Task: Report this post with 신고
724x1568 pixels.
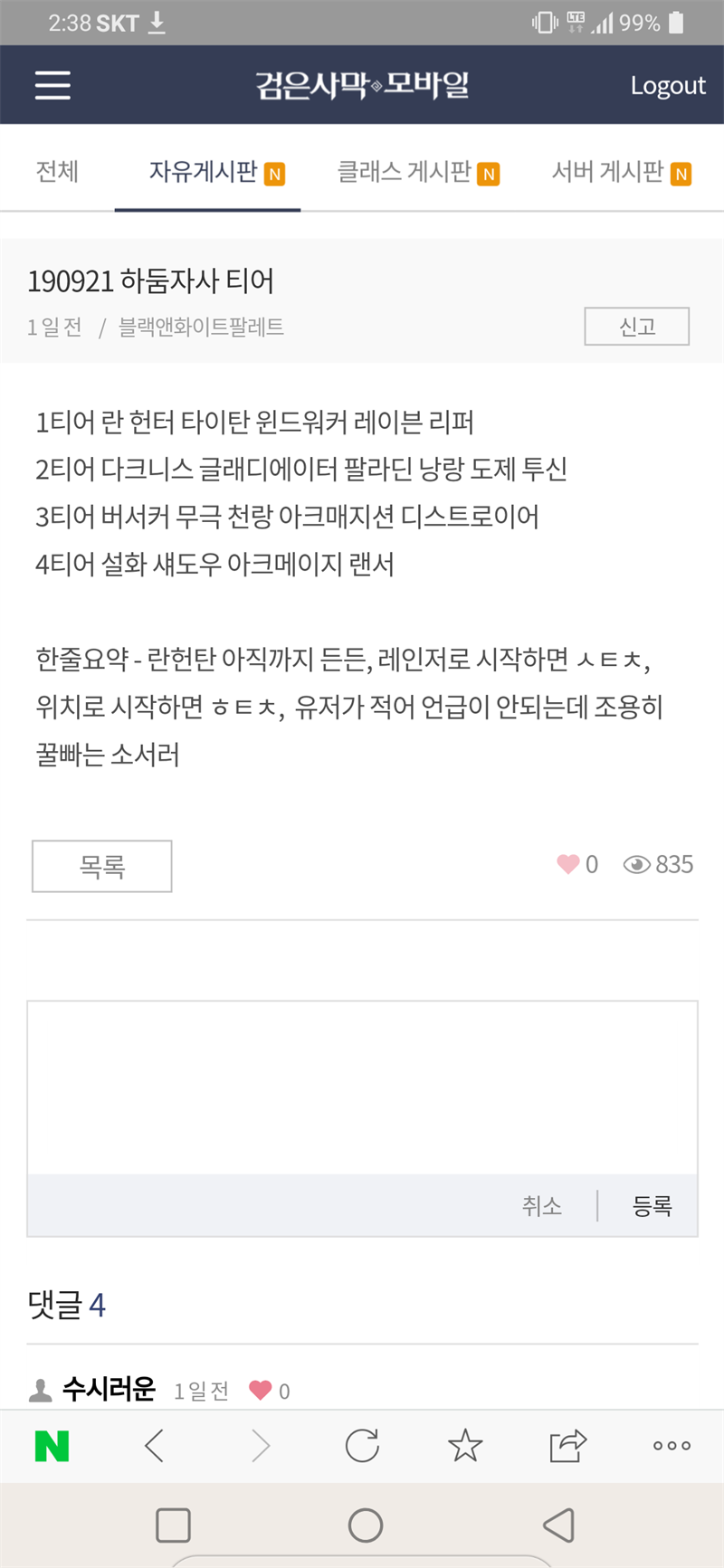Action: click(636, 327)
